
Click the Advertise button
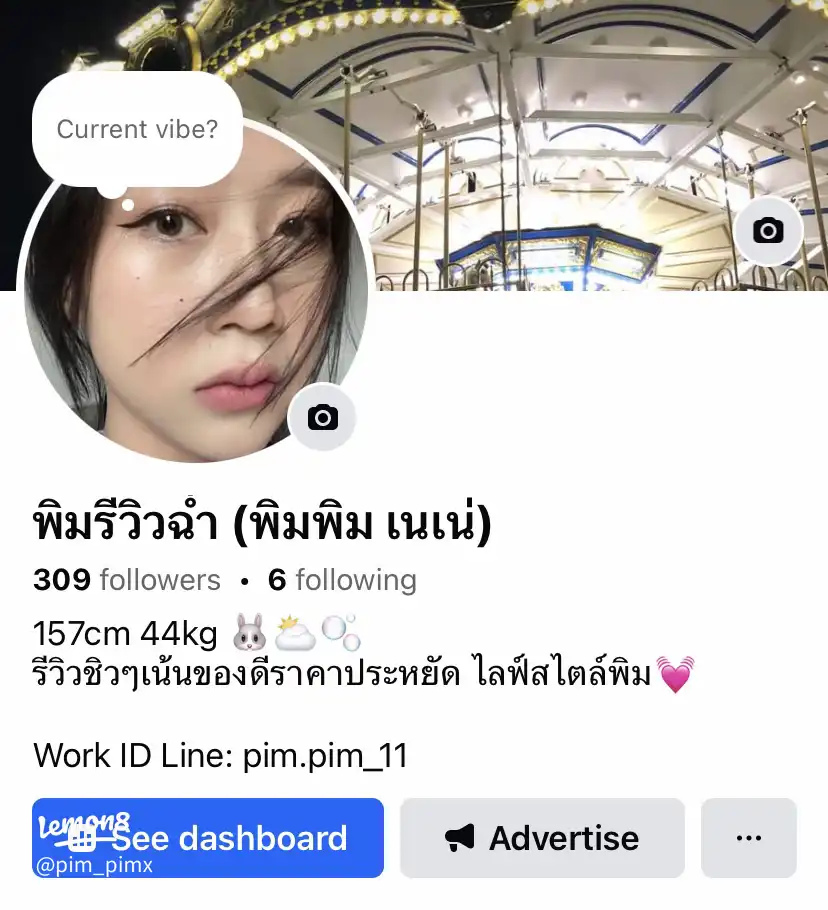click(541, 838)
